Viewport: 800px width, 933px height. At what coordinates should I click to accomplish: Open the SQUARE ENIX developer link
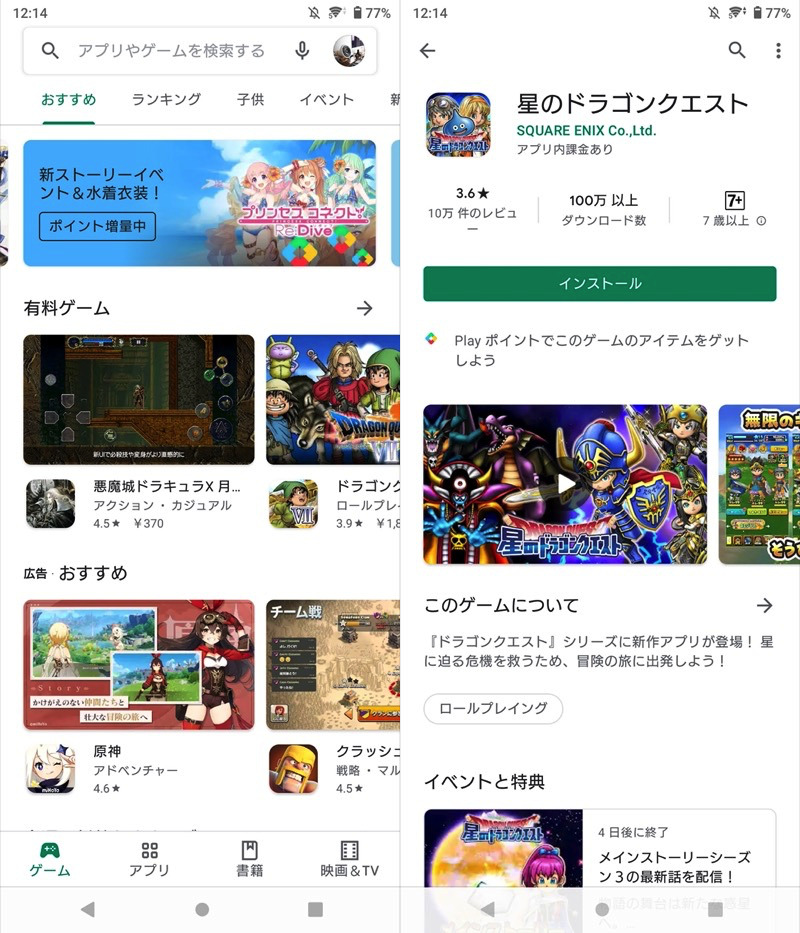[x=586, y=131]
